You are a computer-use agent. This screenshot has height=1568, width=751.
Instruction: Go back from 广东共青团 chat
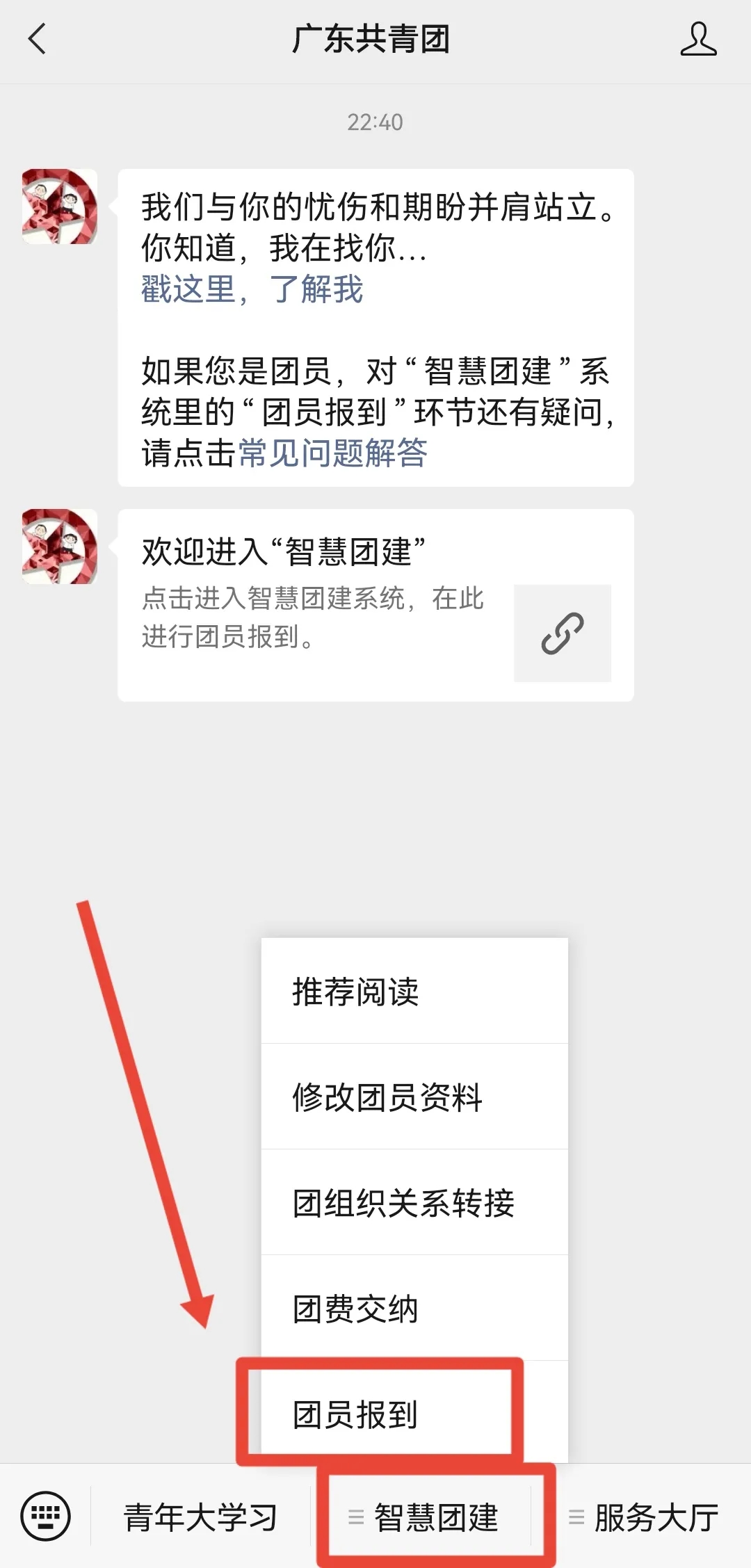coord(38,39)
